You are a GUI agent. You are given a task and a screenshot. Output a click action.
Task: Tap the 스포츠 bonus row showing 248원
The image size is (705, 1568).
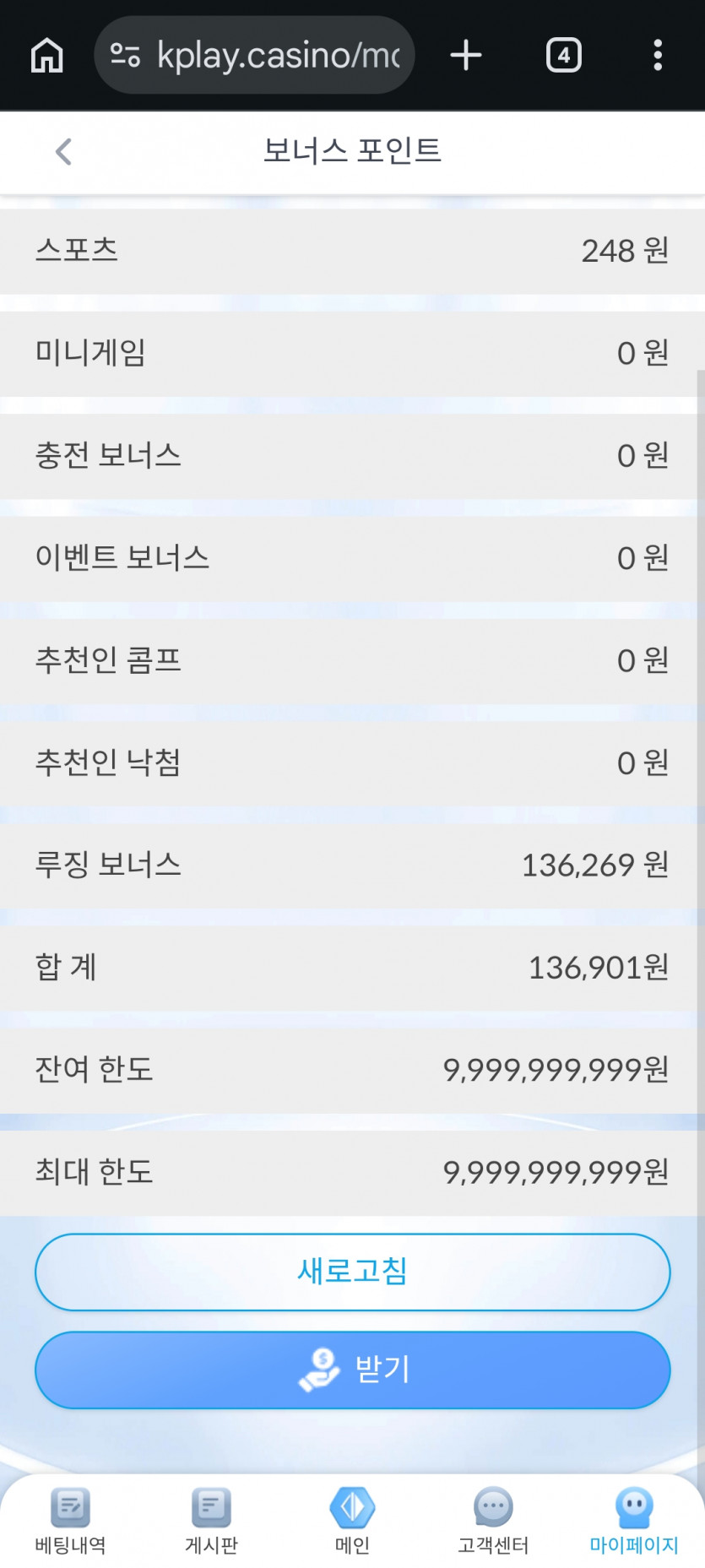point(352,251)
